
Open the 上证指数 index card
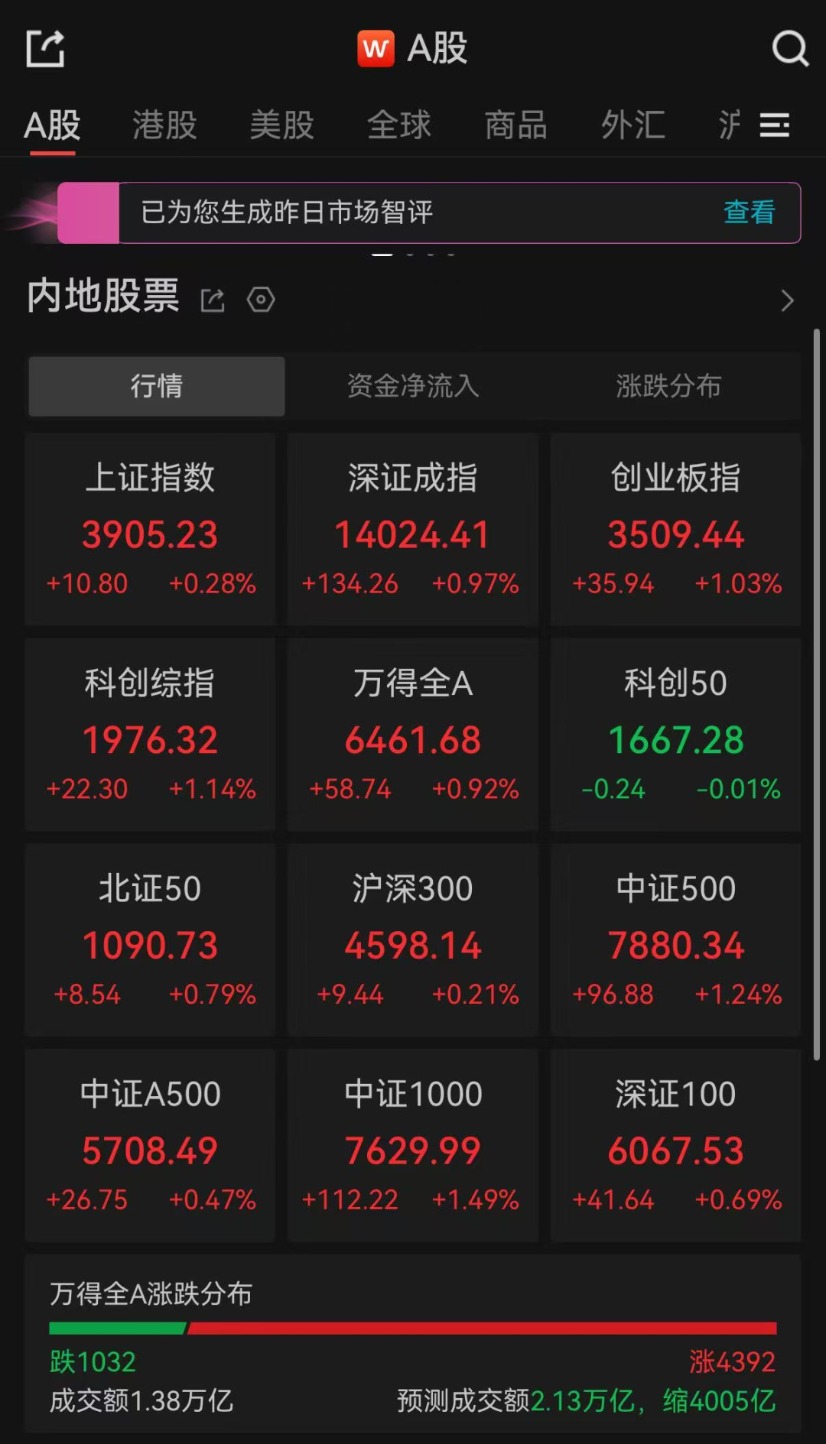pyautogui.click(x=150, y=530)
